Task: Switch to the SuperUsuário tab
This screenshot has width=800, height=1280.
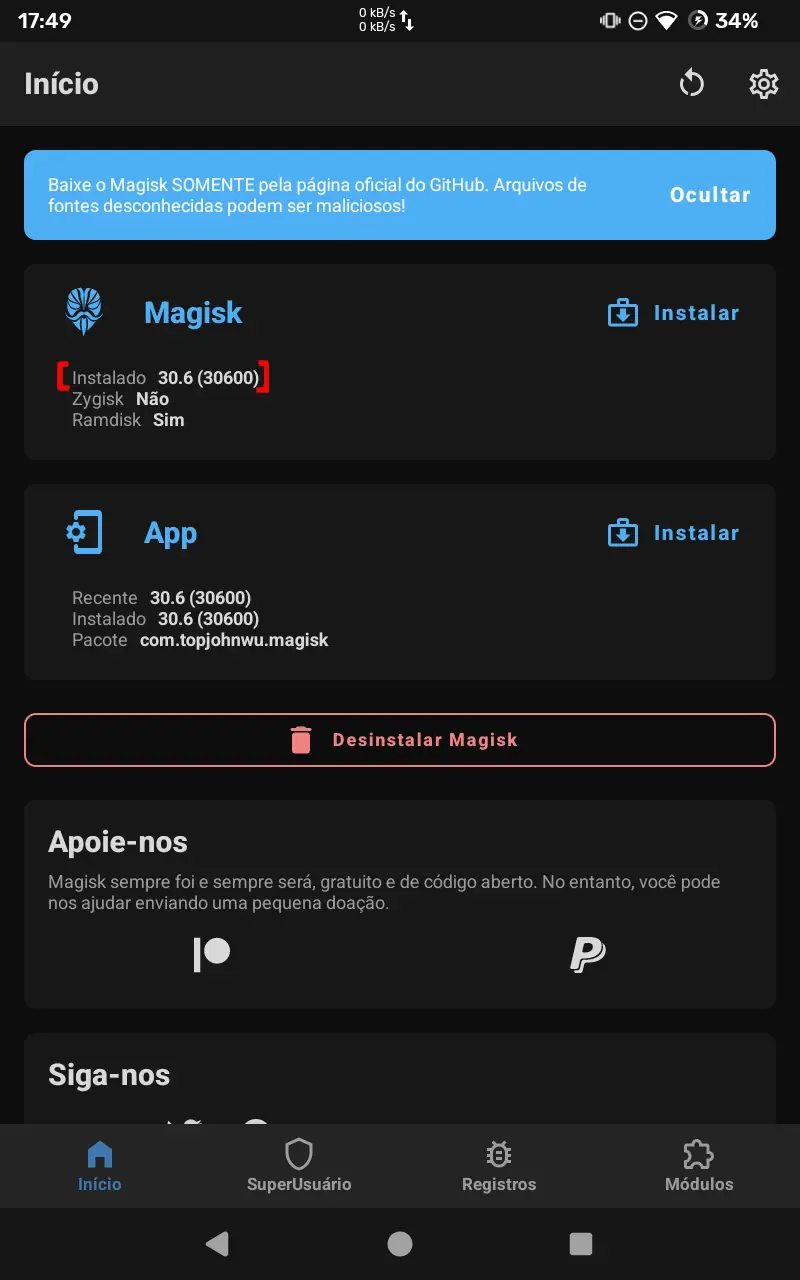Action: click(299, 1166)
